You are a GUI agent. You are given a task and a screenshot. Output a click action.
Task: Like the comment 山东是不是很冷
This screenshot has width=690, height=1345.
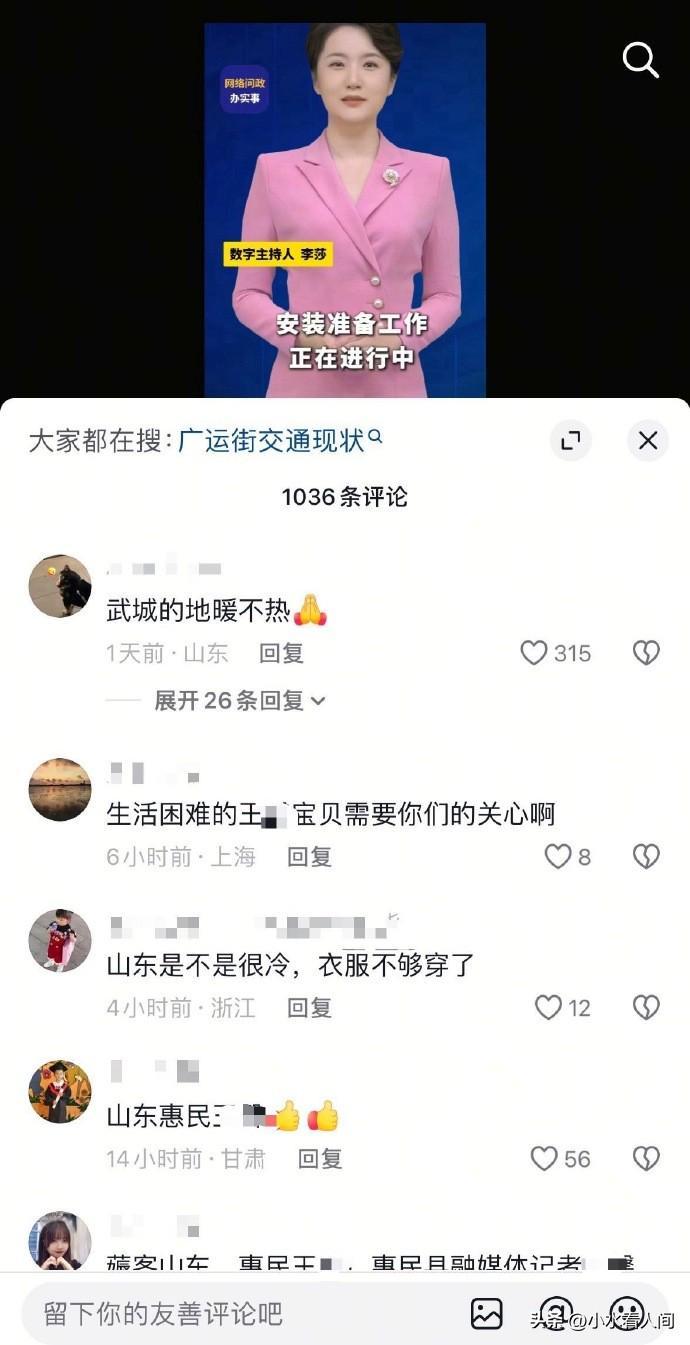pos(549,1007)
